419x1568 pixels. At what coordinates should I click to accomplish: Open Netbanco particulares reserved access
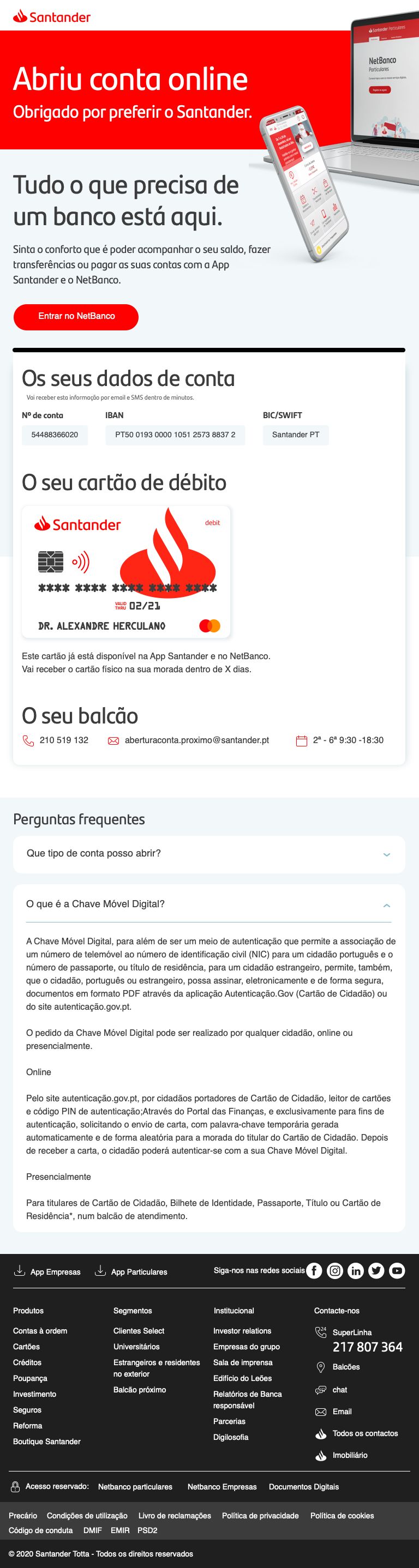click(x=135, y=1486)
